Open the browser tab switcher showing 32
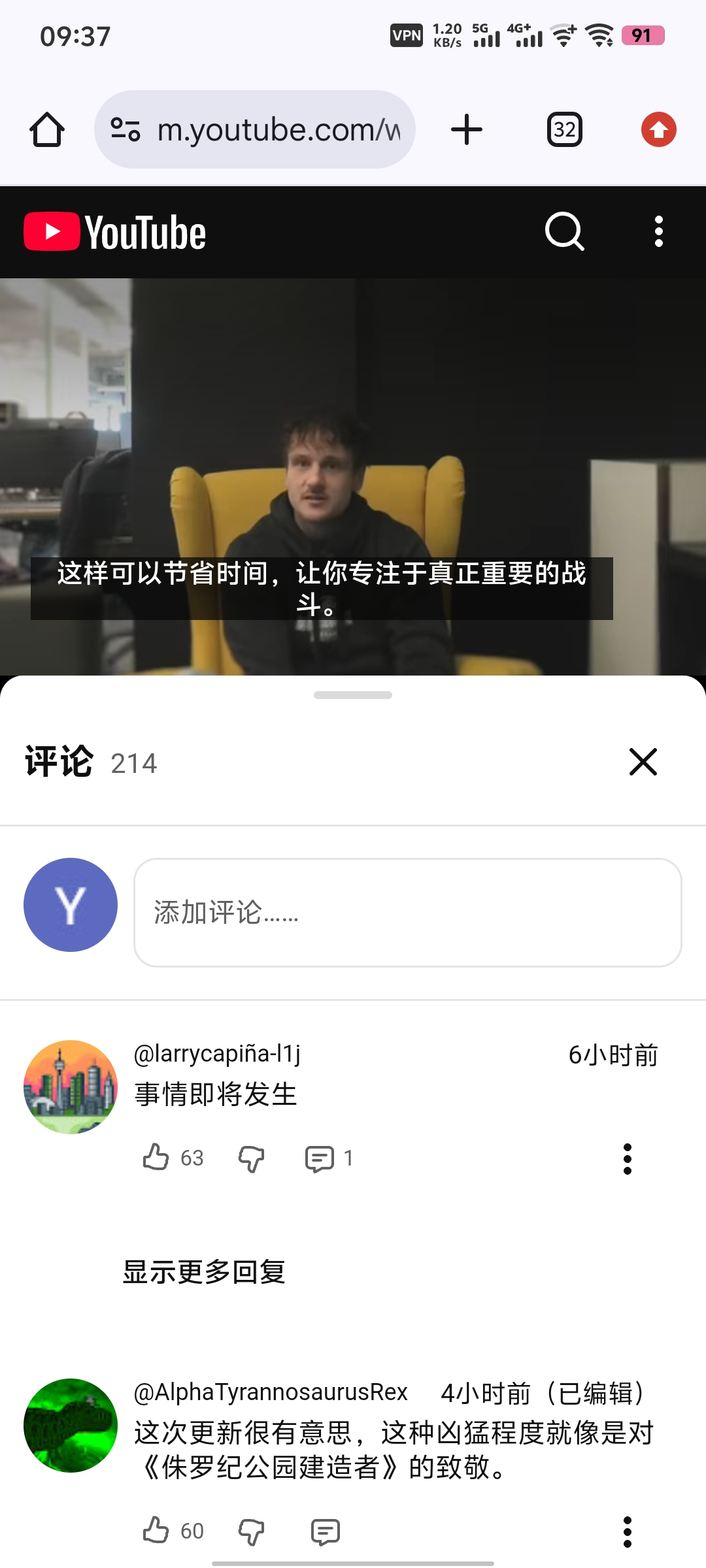The height and width of the screenshot is (1568, 706). (564, 129)
